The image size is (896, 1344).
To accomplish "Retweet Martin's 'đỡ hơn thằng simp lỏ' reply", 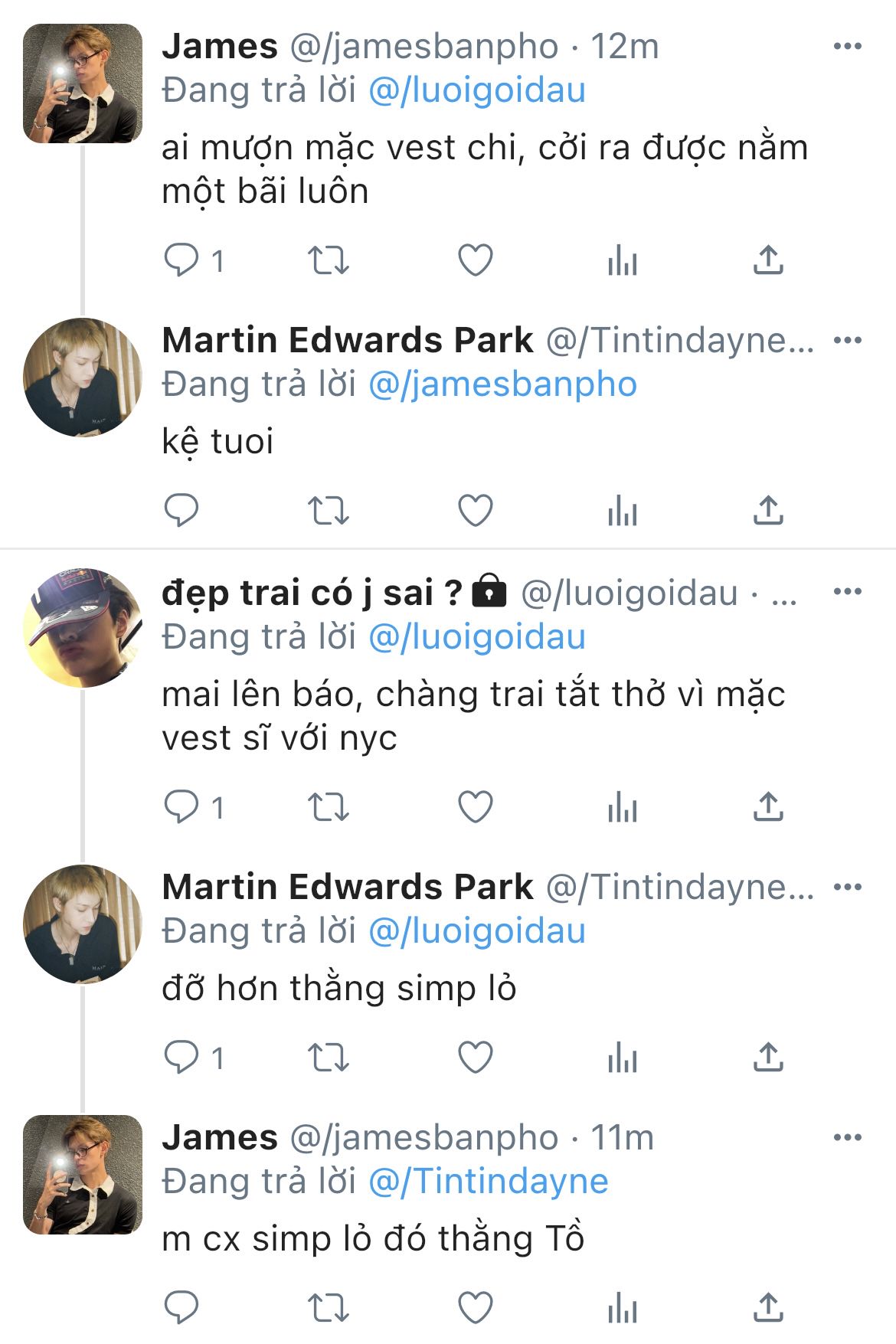I will click(328, 1058).
